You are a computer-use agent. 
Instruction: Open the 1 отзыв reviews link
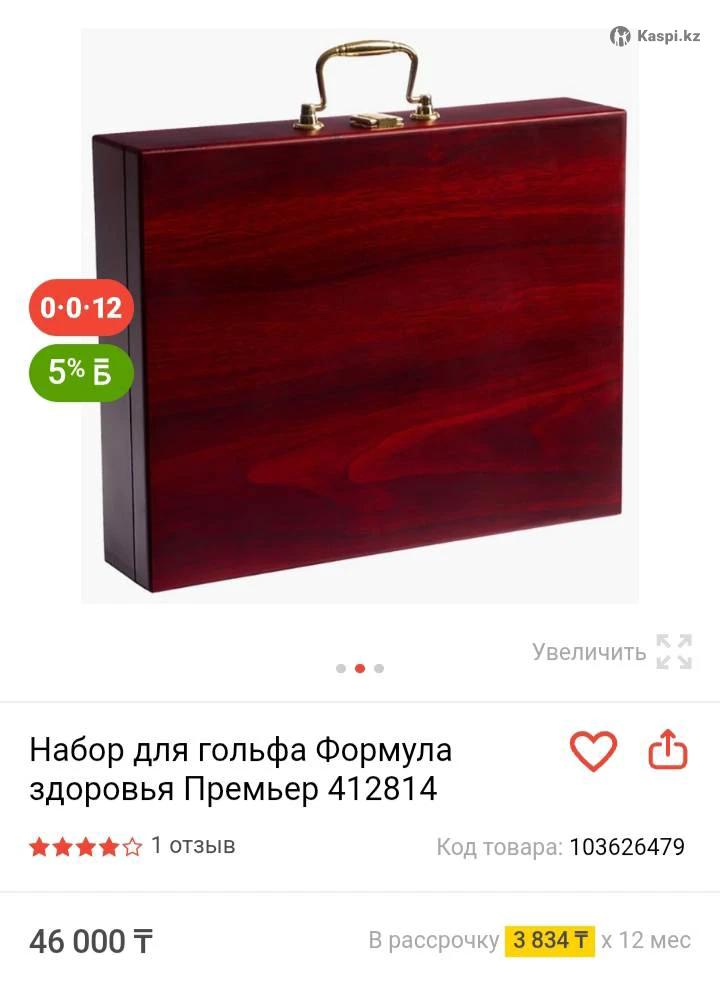pyautogui.click(x=193, y=845)
